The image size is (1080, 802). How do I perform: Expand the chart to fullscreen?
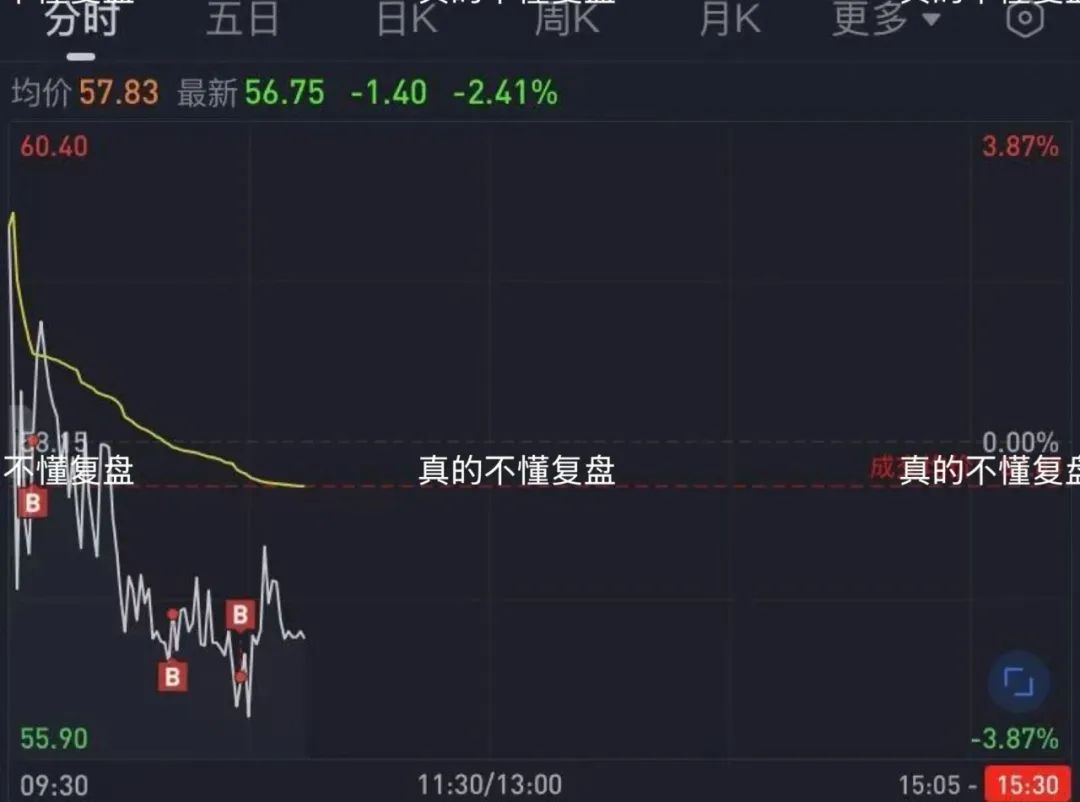pos(1018,683)
